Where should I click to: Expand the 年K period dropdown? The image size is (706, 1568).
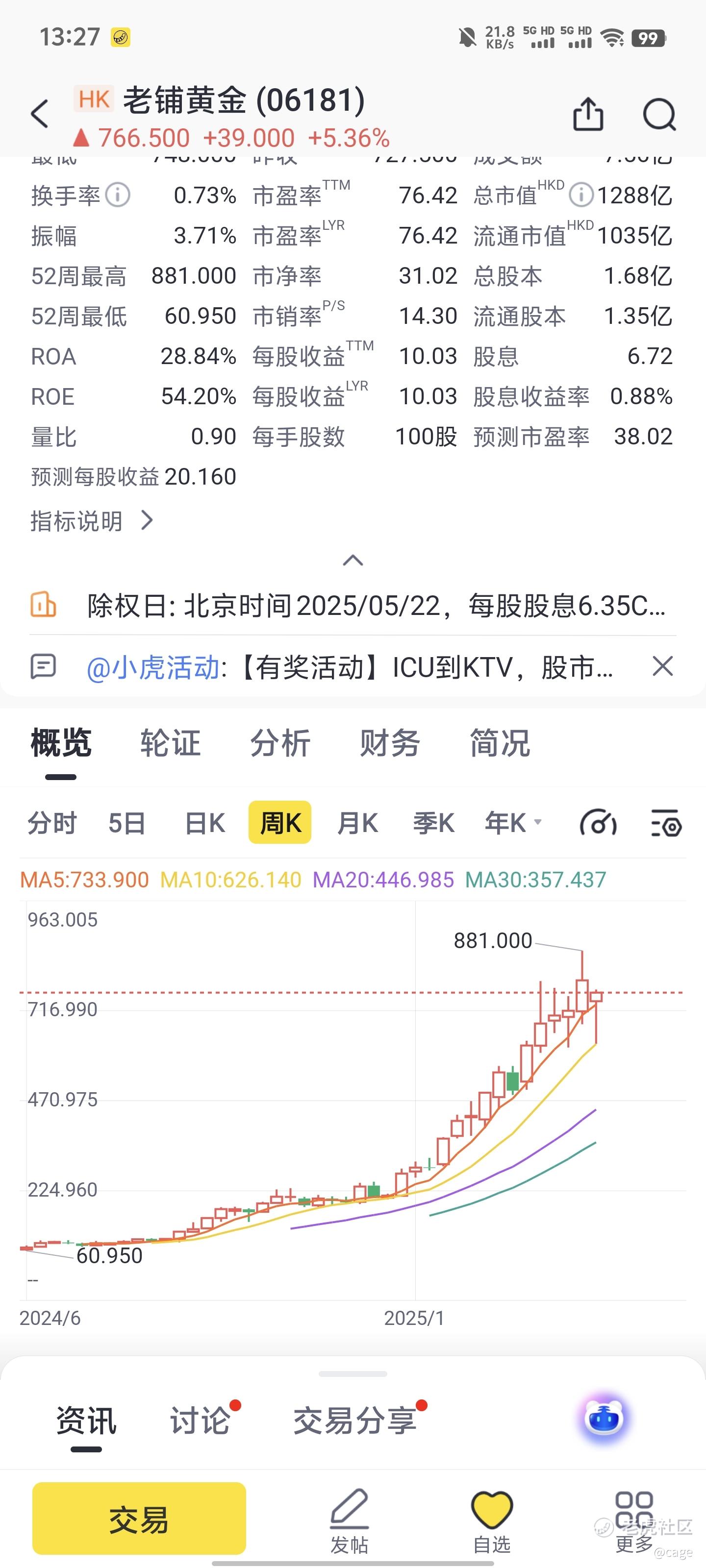pos(512,823)
